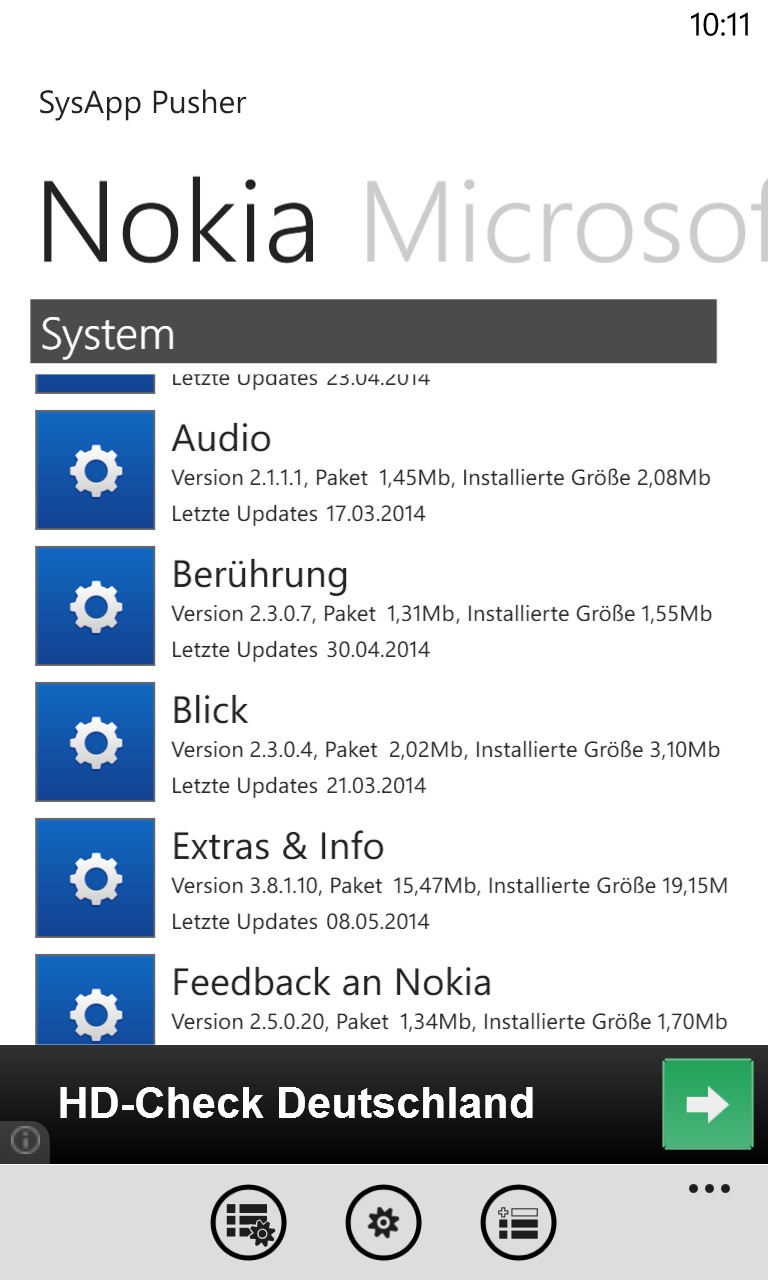The height and width of the screenshot is (1280, 768).
Task: Open settings via the gear app bar button
Action: pos(384,1222)
